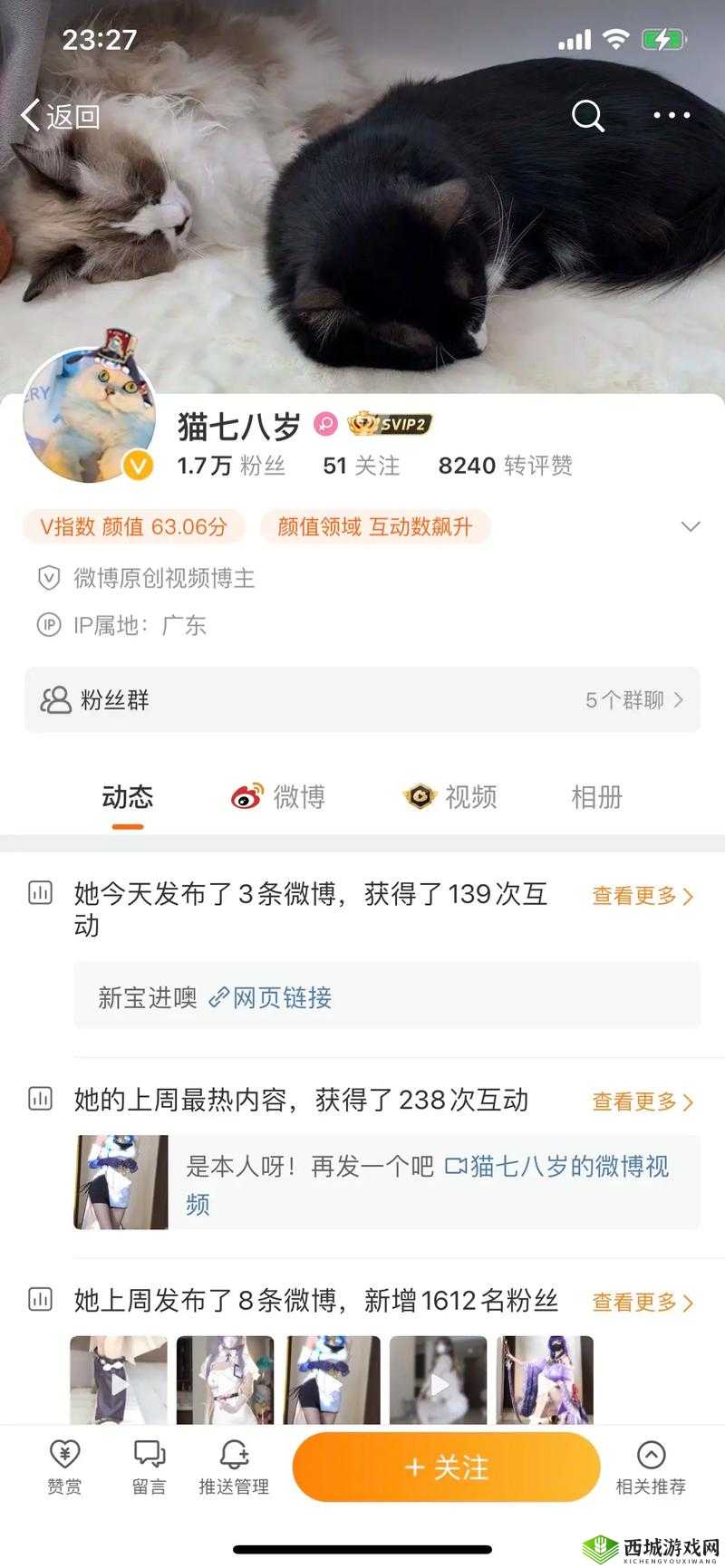
Task: Tap the orange 关注 follow button
Action: pos(445,1467)
